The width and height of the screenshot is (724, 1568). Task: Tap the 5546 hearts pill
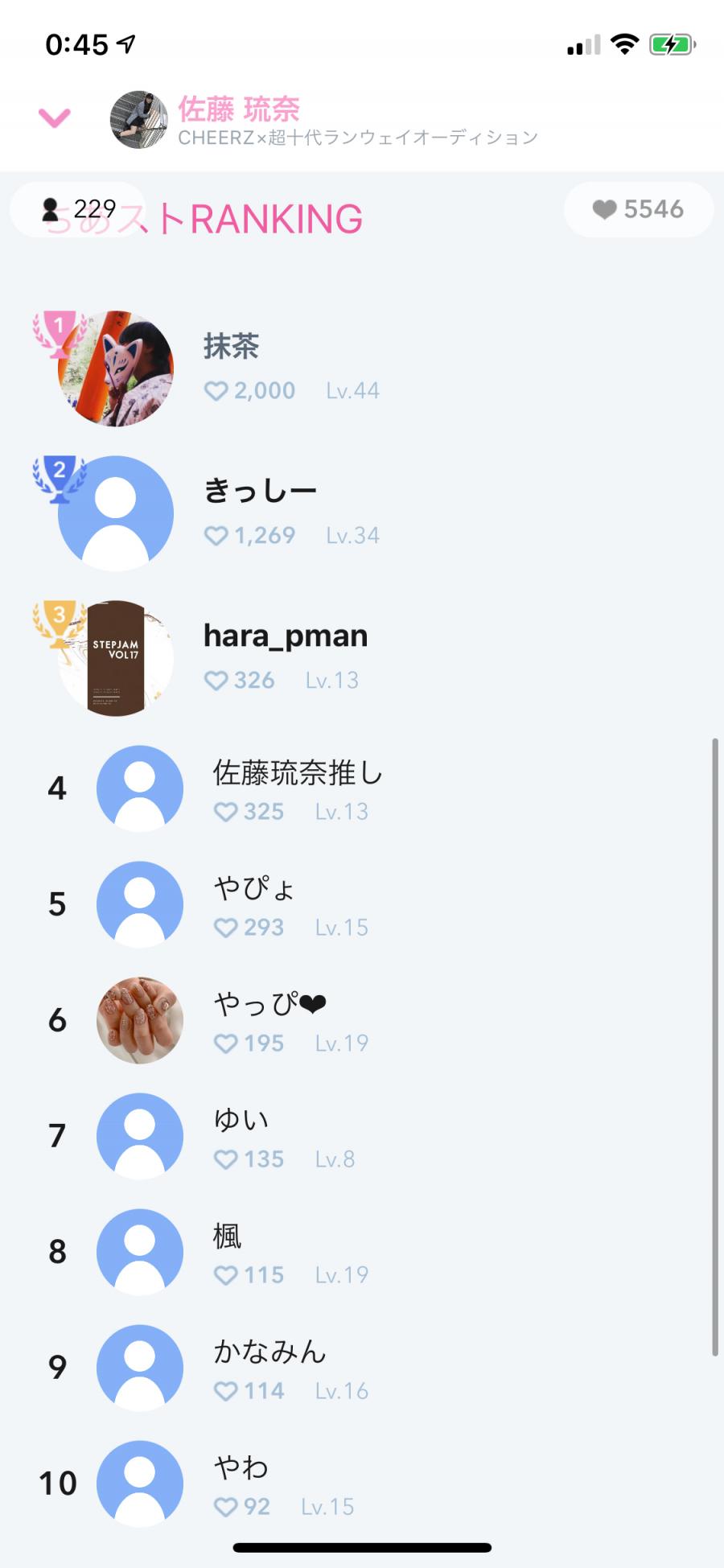639,210
